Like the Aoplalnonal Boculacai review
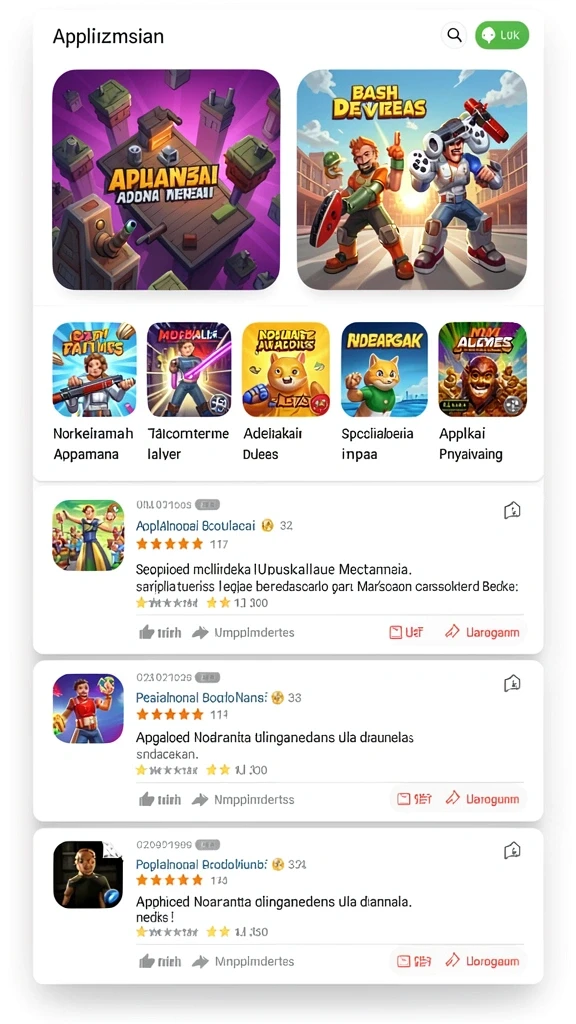The height and width of the screenshot is (1024, 576). [161, 632]
